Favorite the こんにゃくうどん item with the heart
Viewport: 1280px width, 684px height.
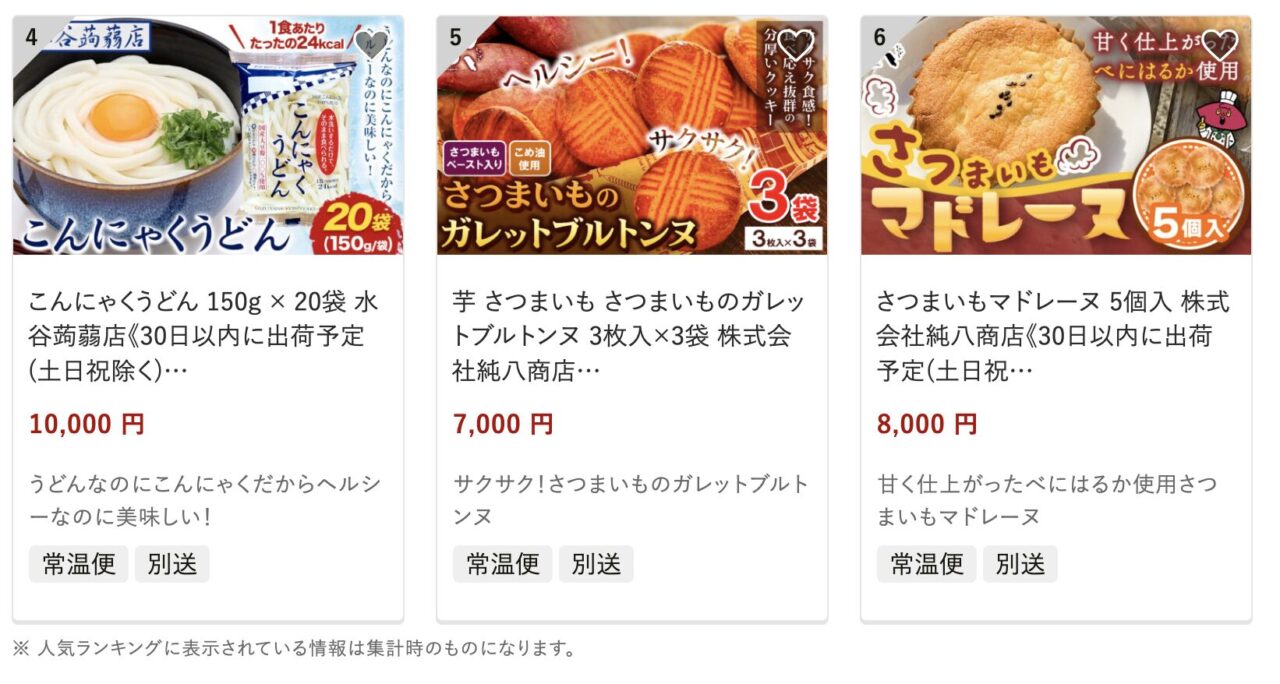(374, 45)
